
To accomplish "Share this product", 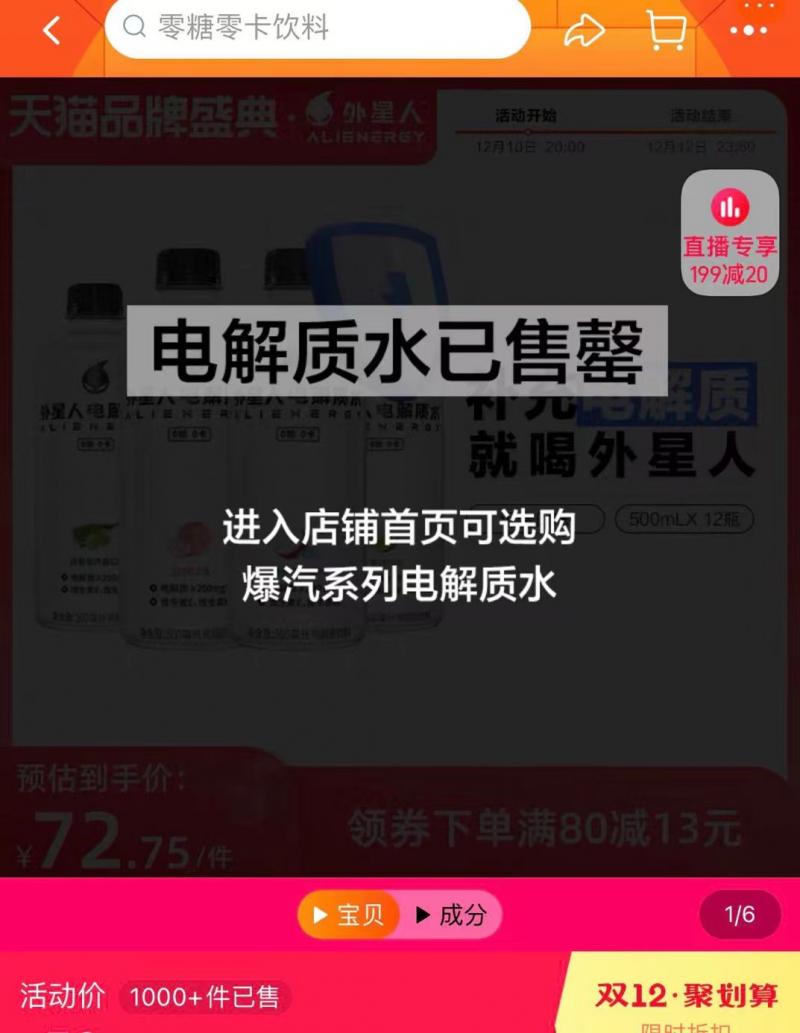I will coord(584,30).
